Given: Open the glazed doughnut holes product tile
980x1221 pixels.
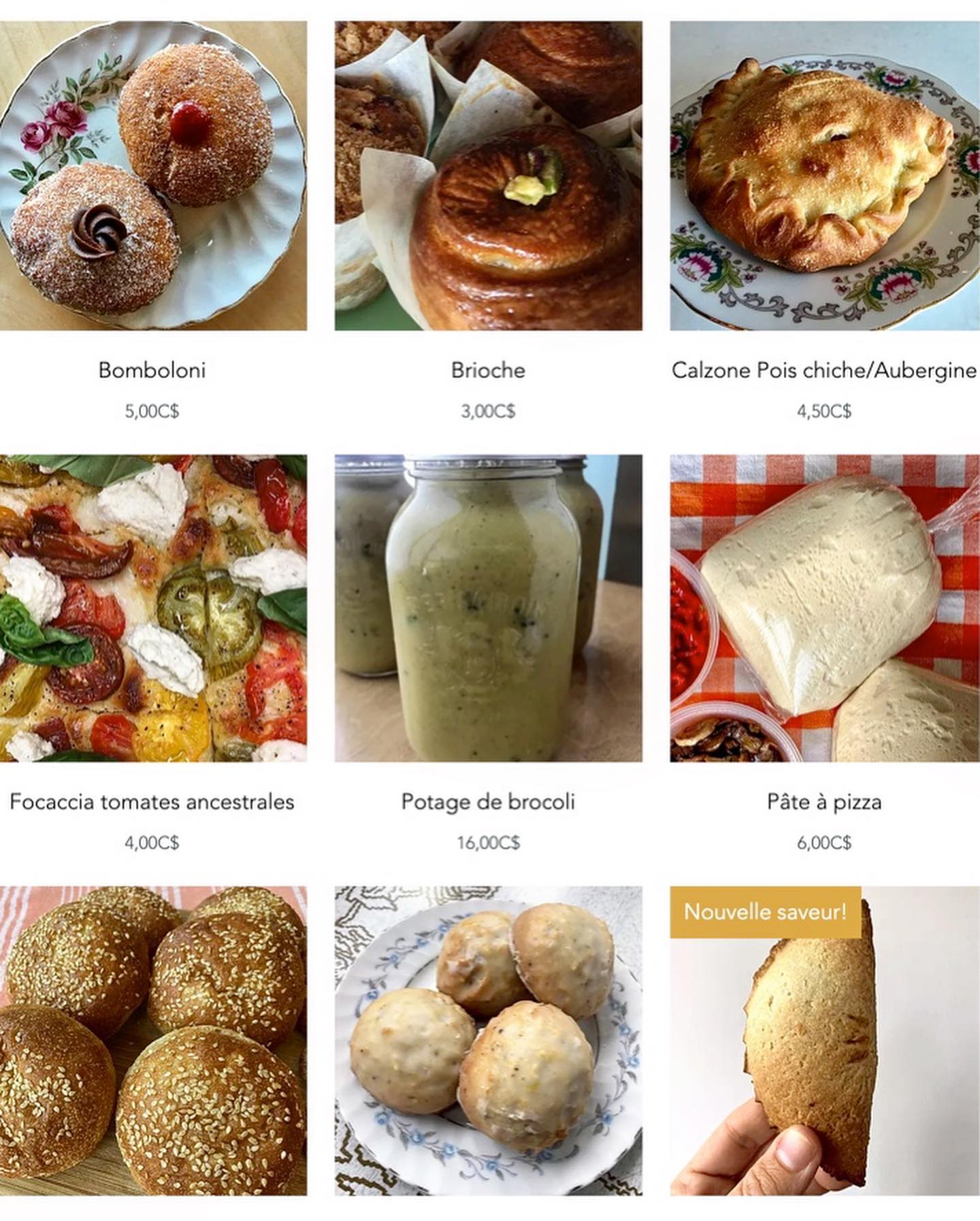Looking at the screenshot, I should tap(488, 1040).
